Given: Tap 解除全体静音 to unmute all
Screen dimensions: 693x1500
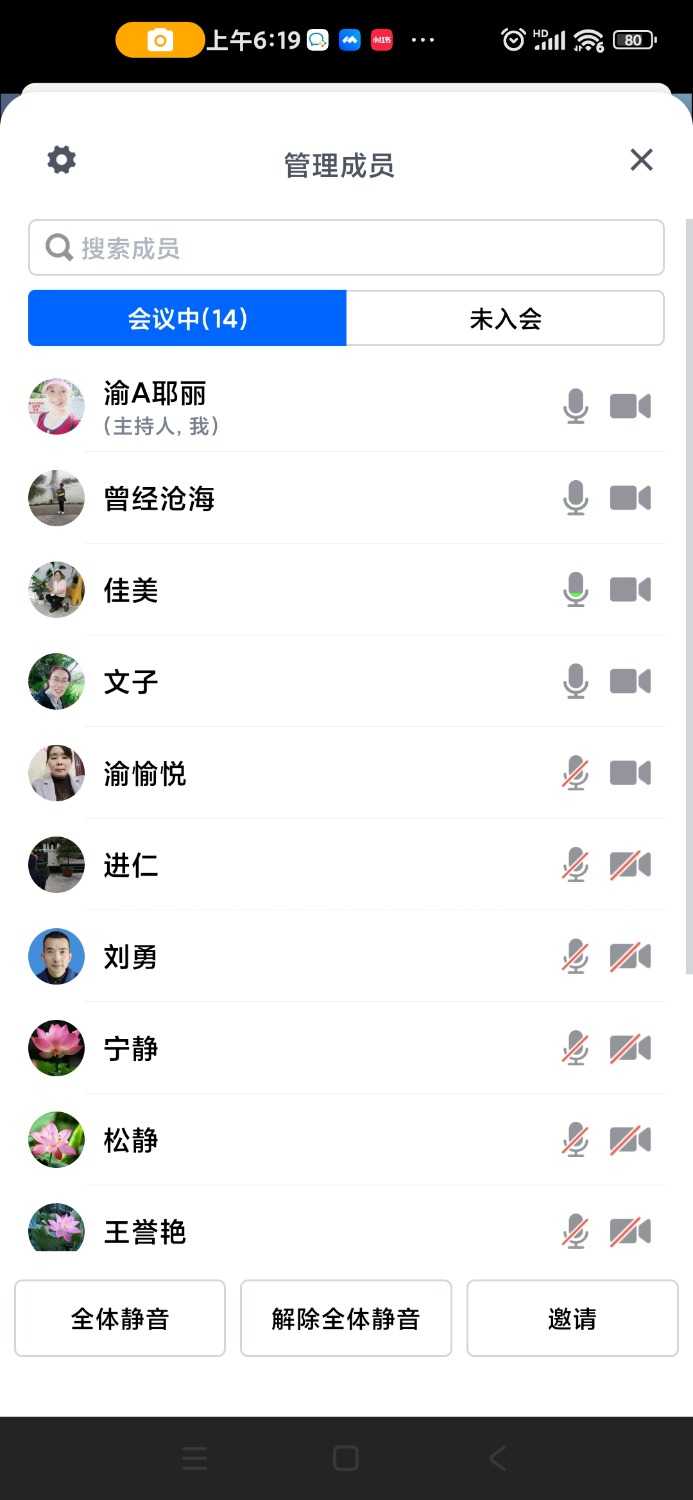Looking at the screenshot, I should [346, 1319].
